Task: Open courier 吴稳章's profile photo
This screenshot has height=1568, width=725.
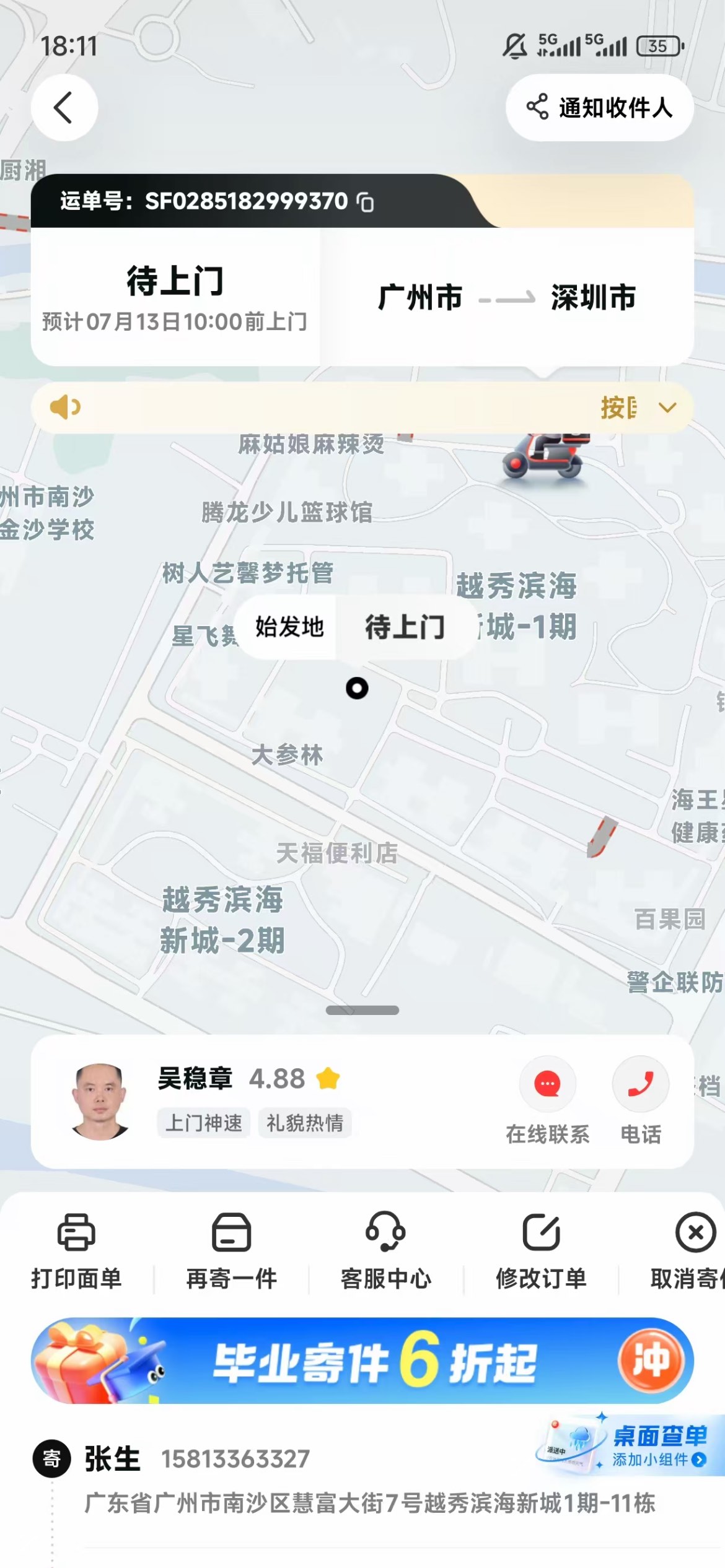Action: tap(100, 1101)
